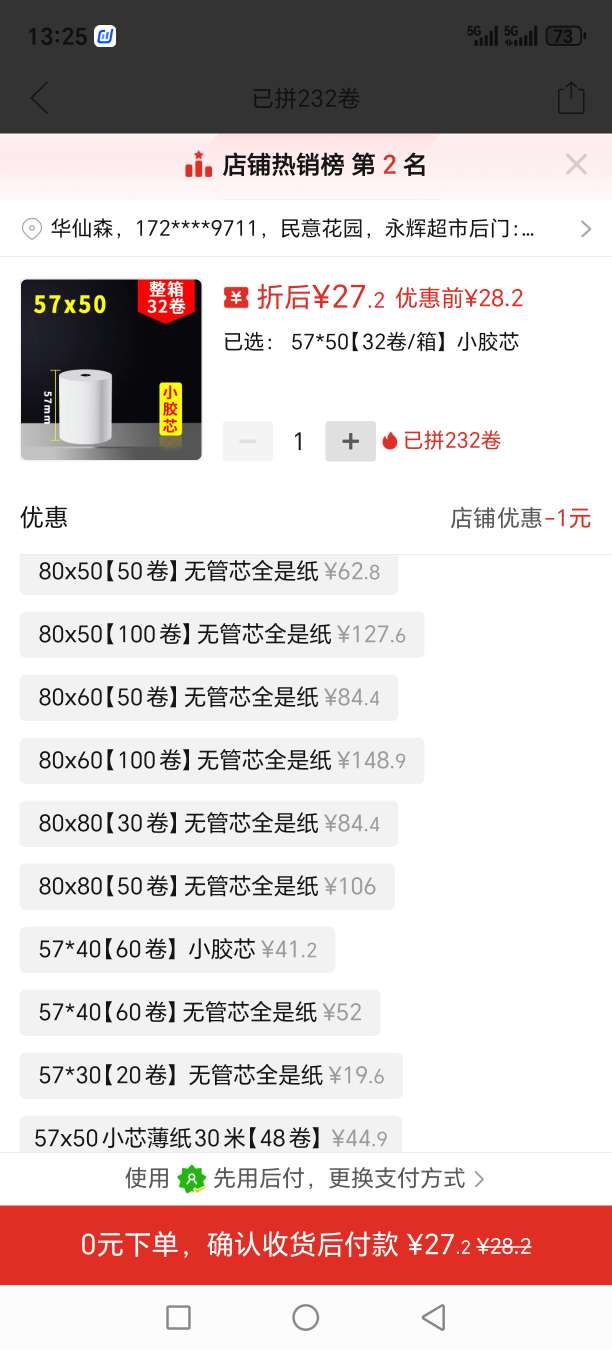Image resolution: width=612 pixels, height=1350 pixels.
Task: Tap the system home button
Action: [x=306, y=1318]
